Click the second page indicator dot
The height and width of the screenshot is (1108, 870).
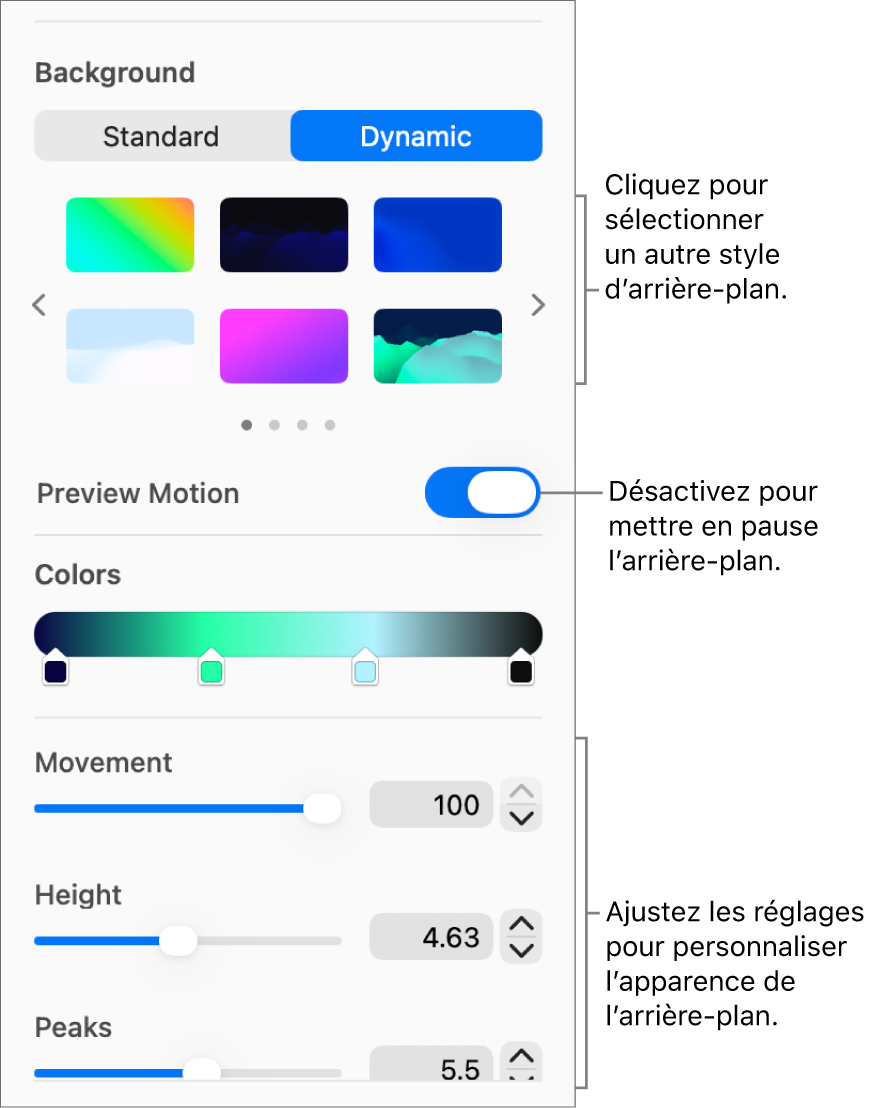[274, 424]
